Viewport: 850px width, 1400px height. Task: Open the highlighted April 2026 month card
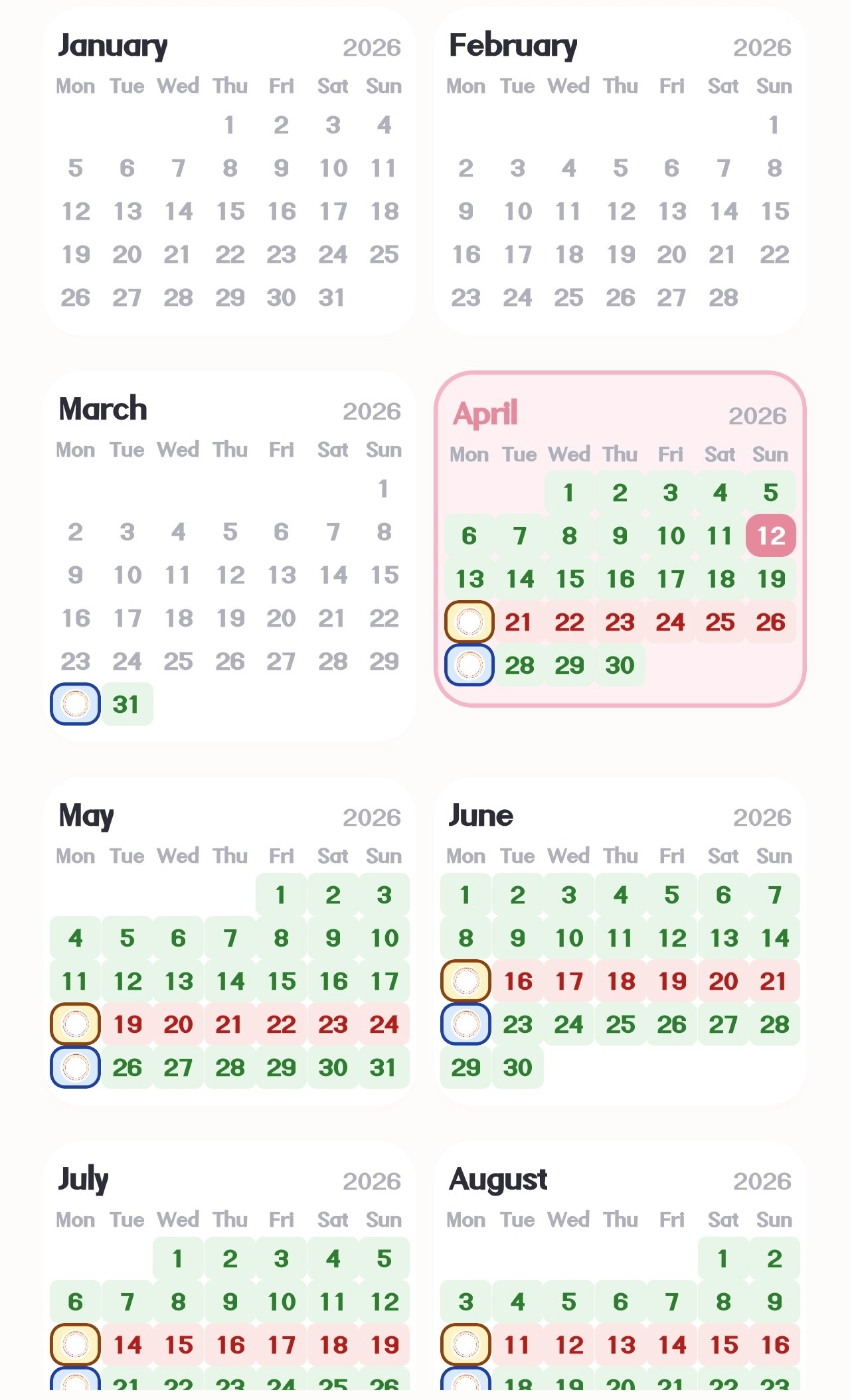point(620,539)
